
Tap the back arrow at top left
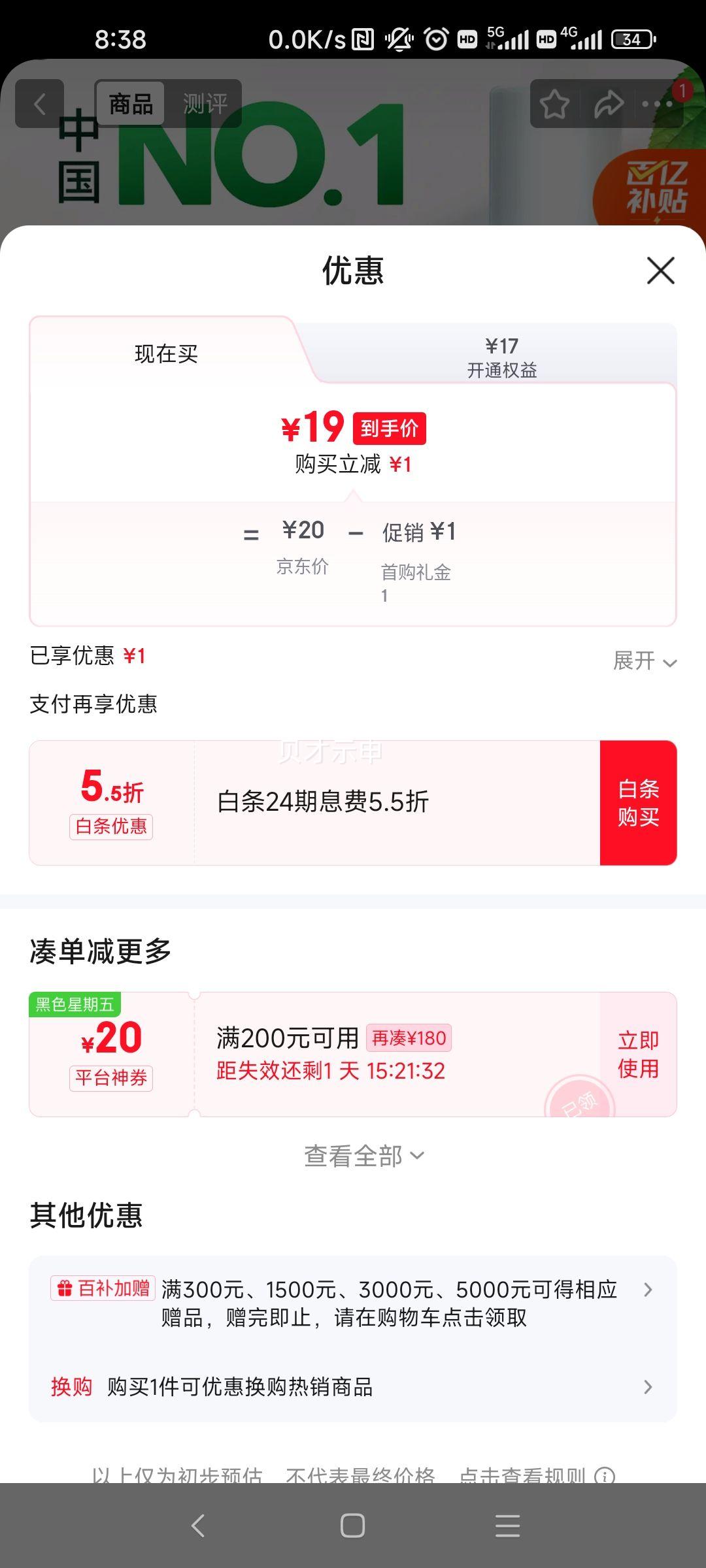(x=39, y=104)
